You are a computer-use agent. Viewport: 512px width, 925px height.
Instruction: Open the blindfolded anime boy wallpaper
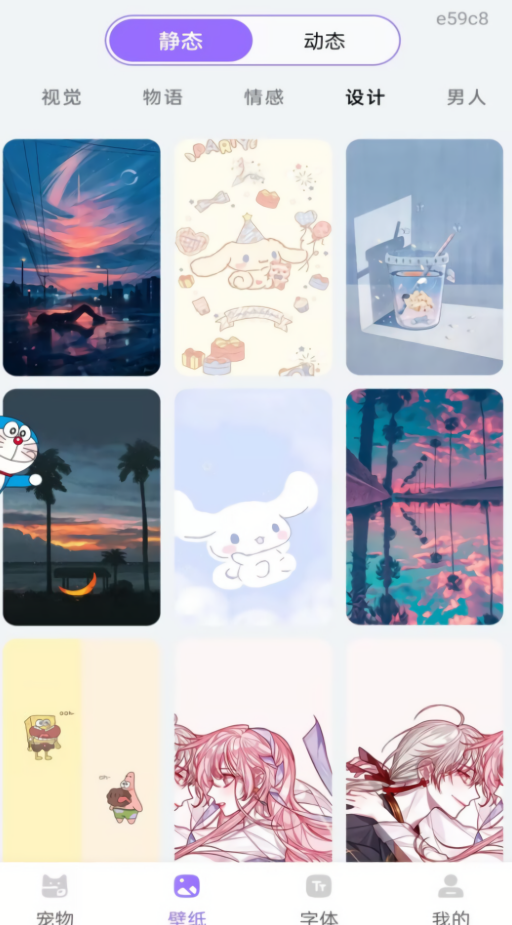tap(425, 750)
